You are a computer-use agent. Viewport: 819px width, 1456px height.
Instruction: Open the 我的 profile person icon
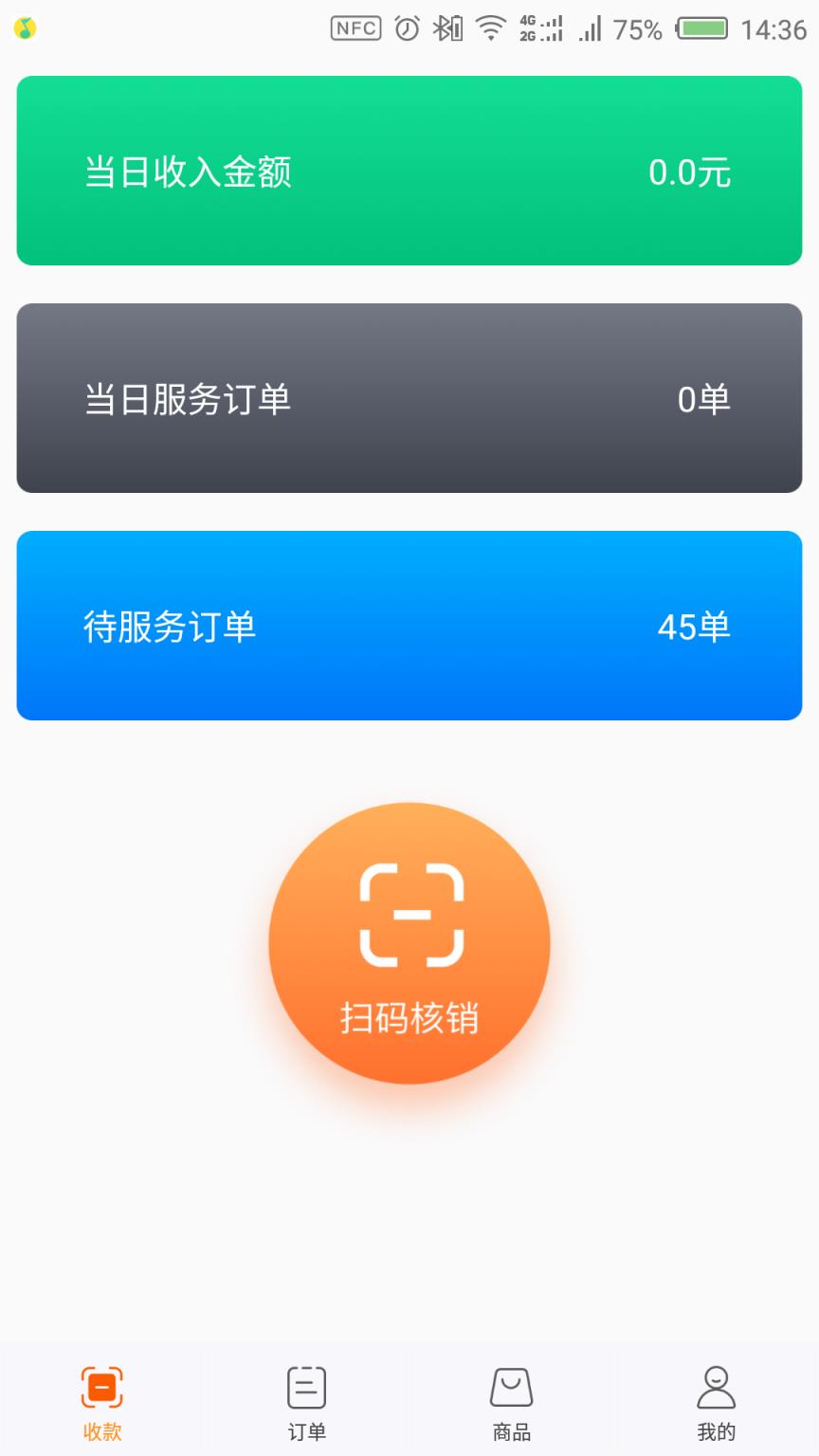[716, 1385]
